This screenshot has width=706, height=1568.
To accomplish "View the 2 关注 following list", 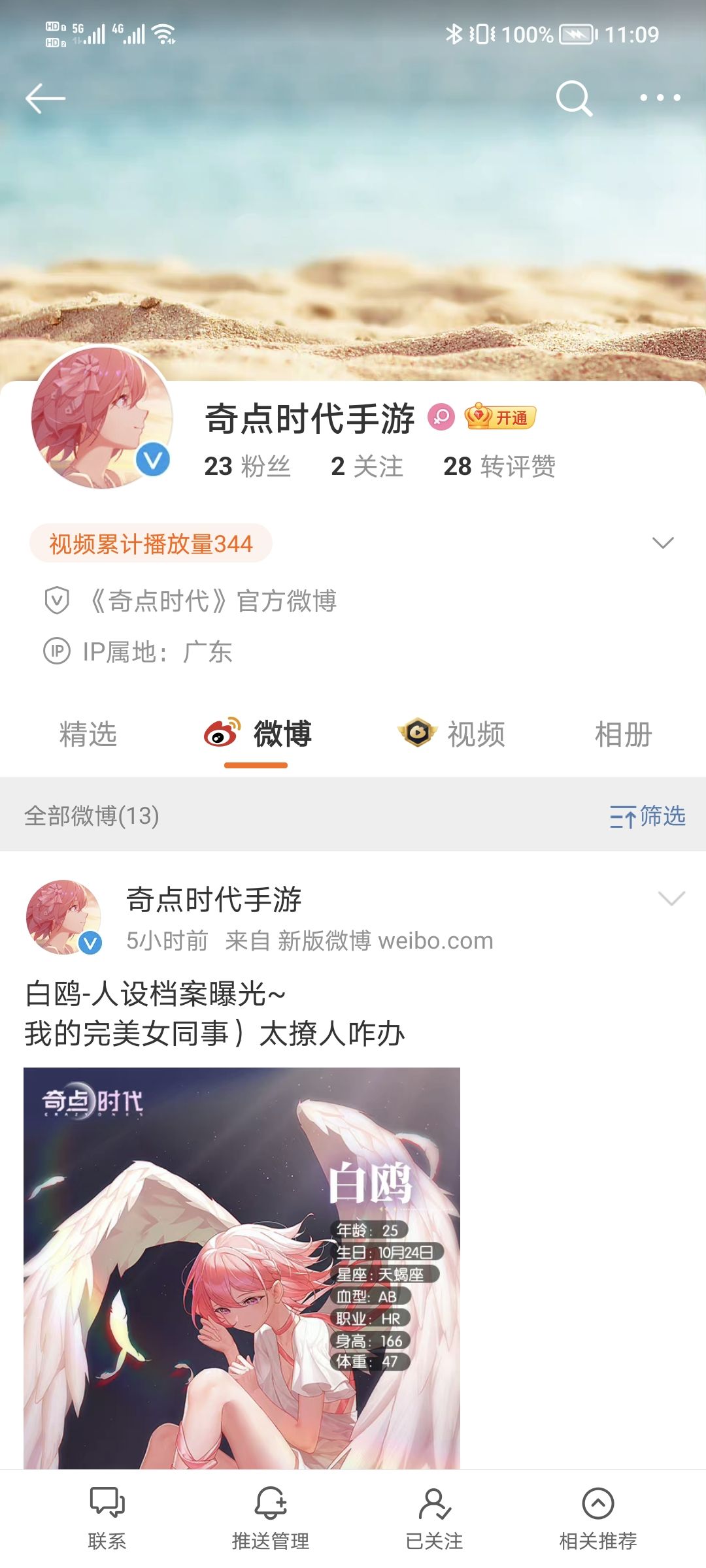I will 367,466.
